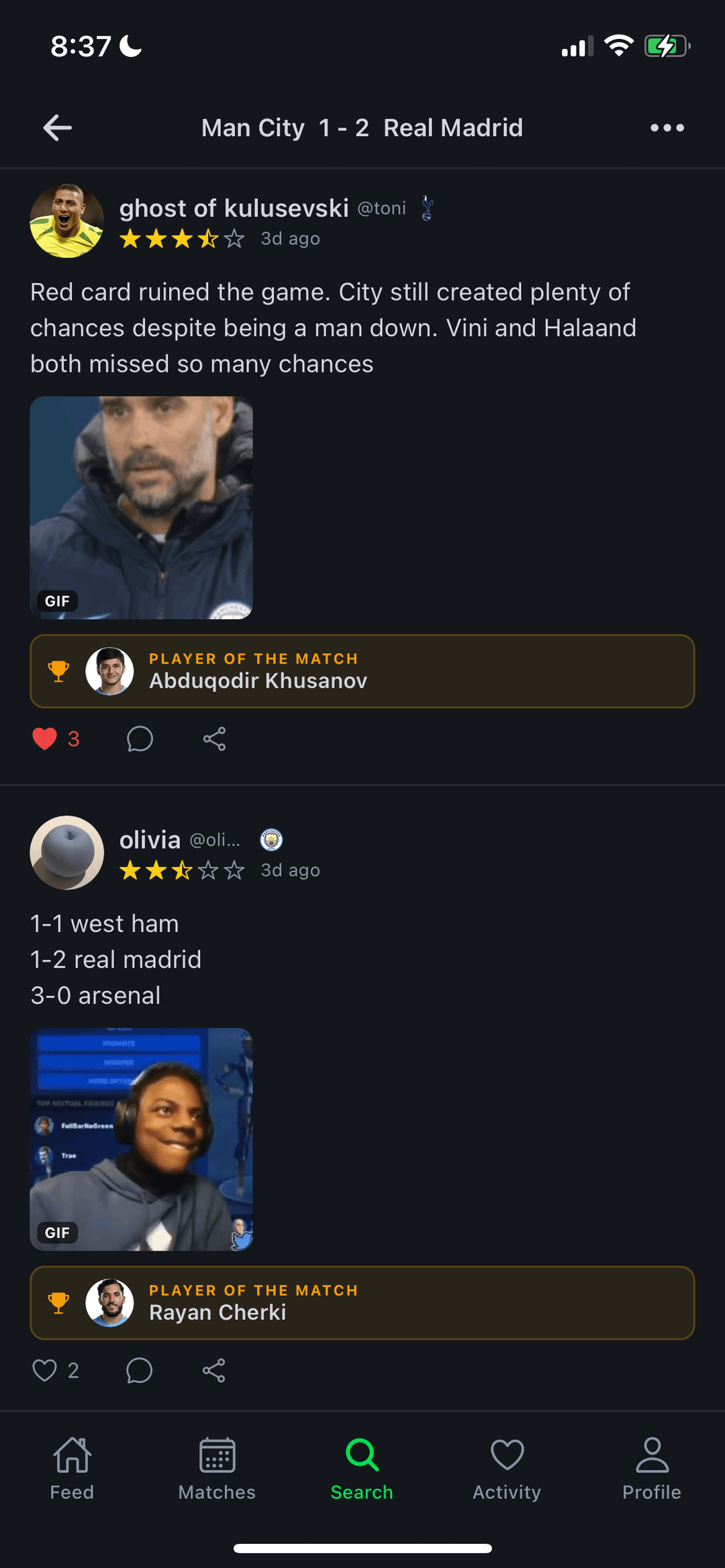The height and width of the screenshot is (1568, 725).
Task: Open Rayan Cherki player of the match card
Action: tap(362, 1303)
